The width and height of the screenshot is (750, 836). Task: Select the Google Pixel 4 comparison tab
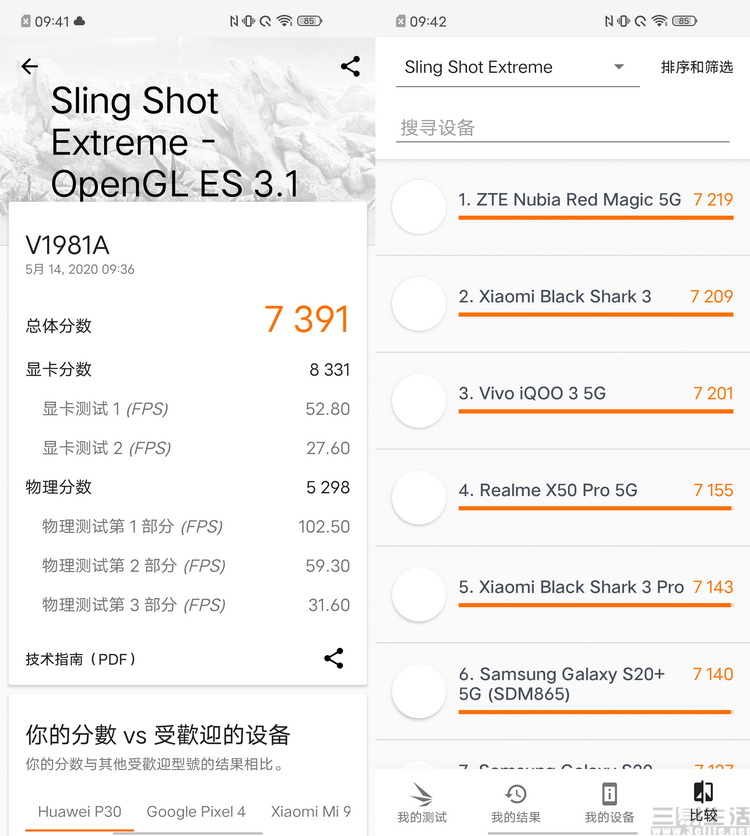pyautogui.click(x=196, y=812)
